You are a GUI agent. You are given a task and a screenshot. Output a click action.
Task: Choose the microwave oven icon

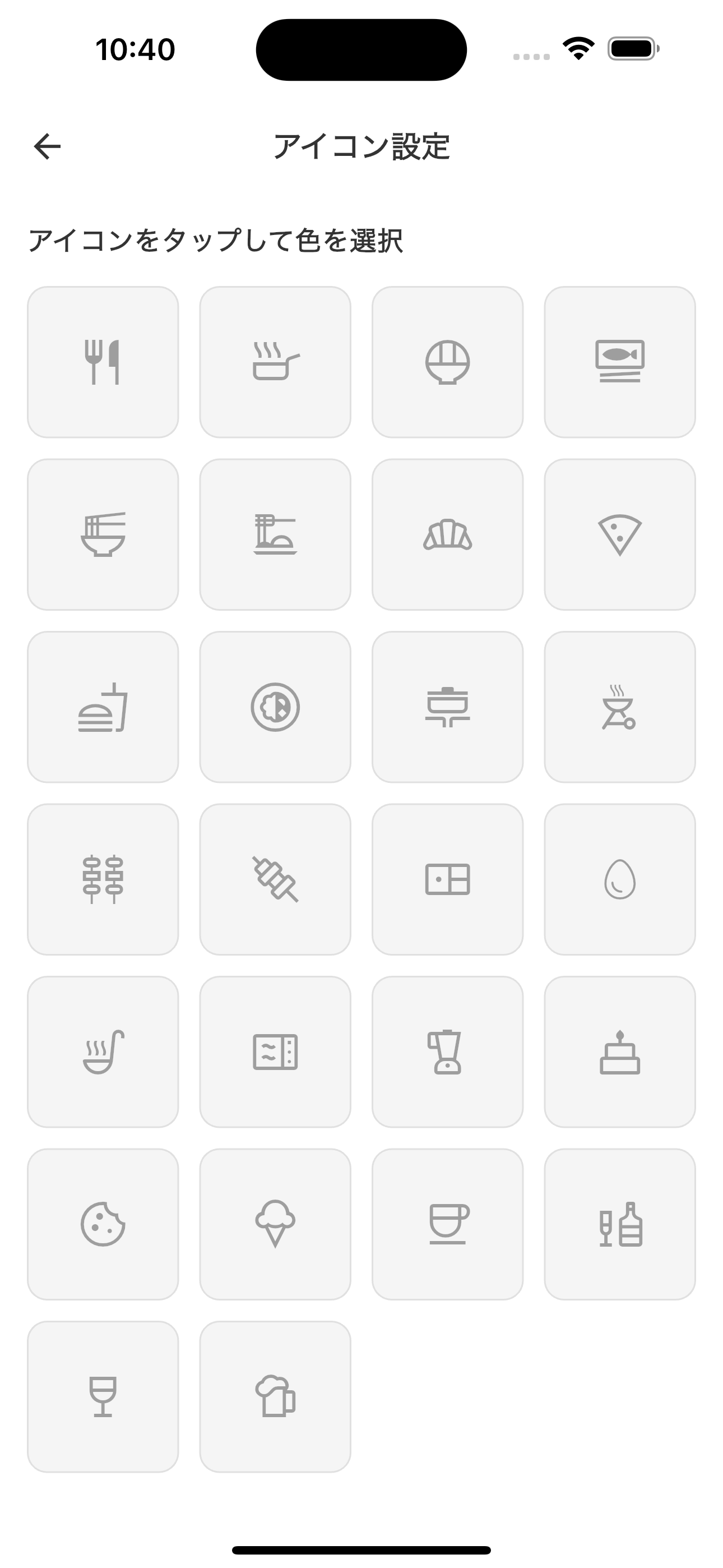275,1052
